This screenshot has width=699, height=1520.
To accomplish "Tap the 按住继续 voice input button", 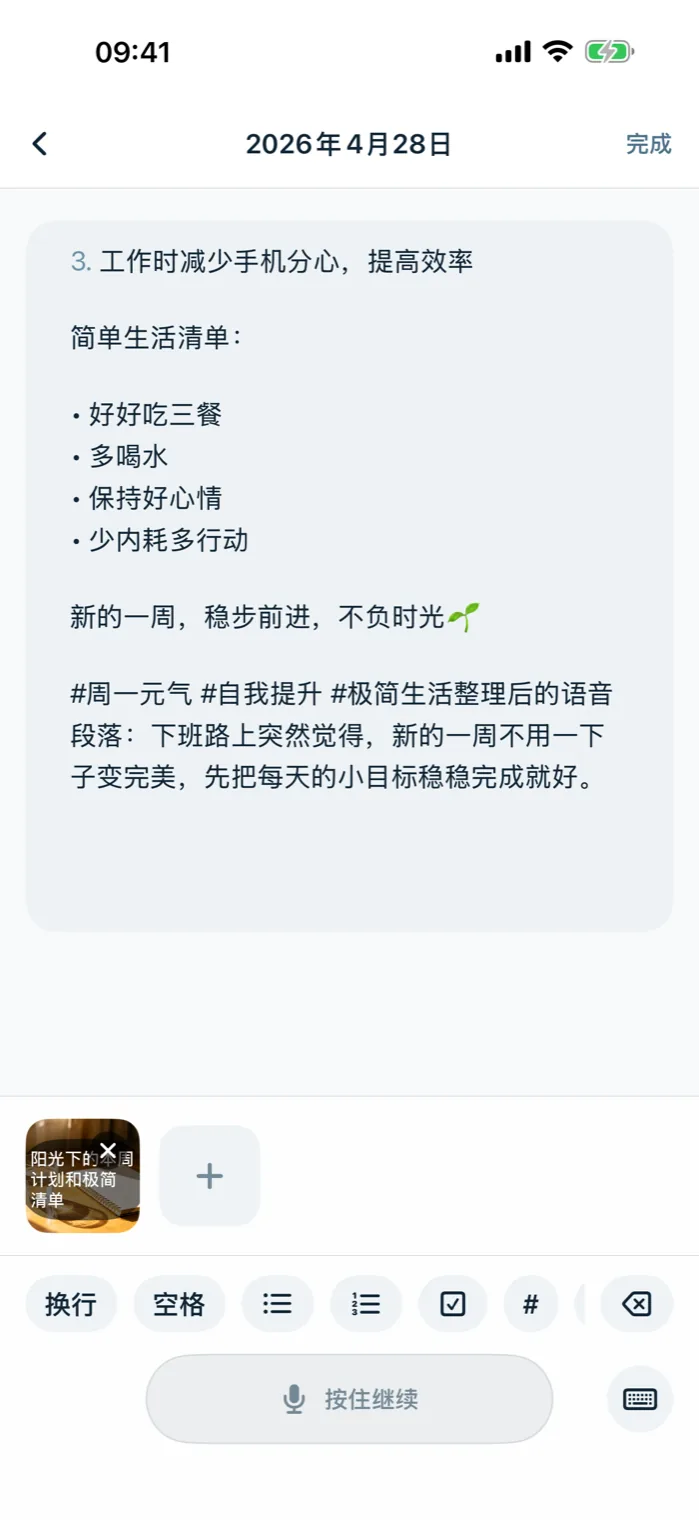I will 349,1399.
